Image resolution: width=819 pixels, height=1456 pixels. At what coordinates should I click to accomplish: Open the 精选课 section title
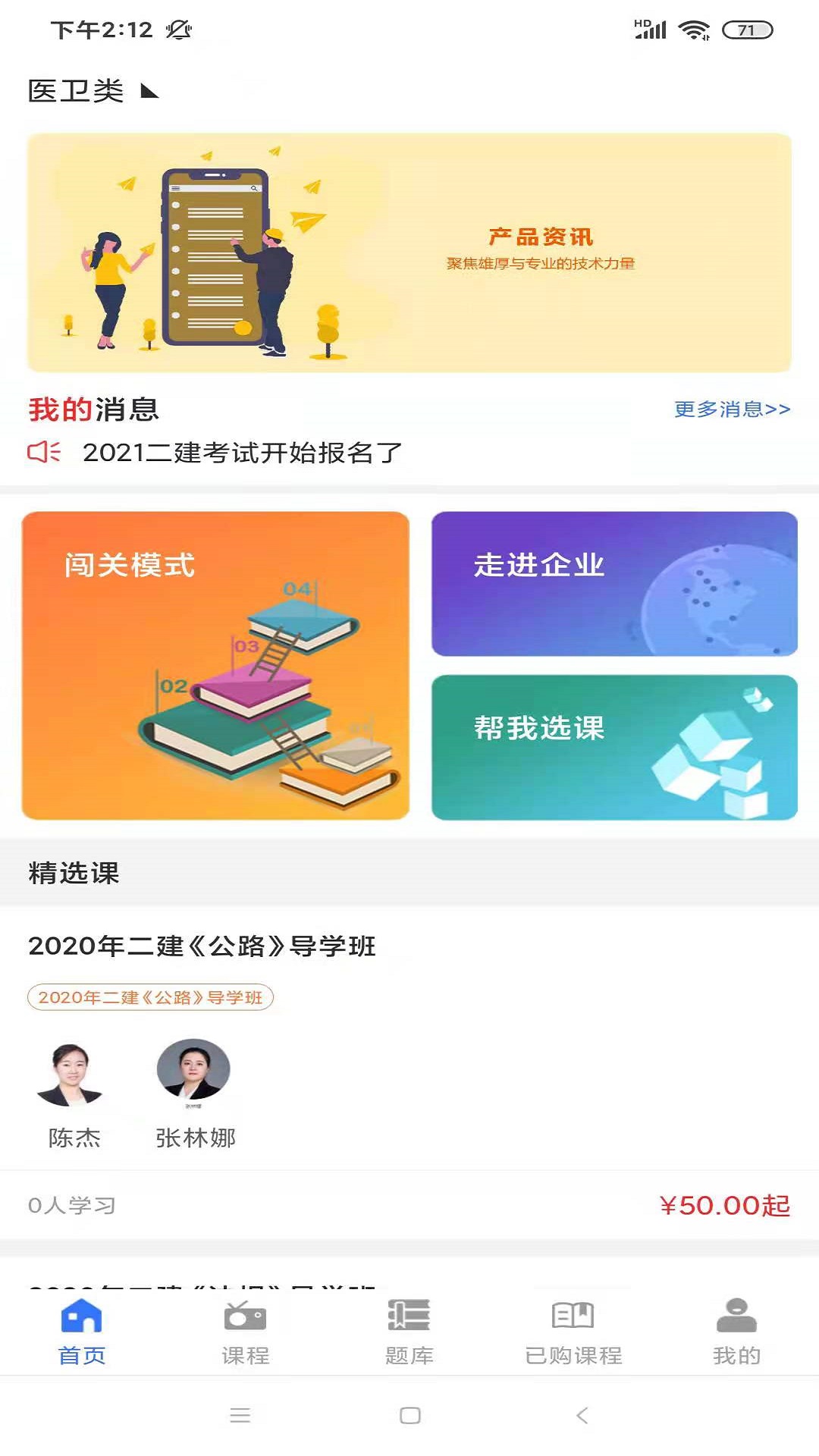click(x=74, y=874)
